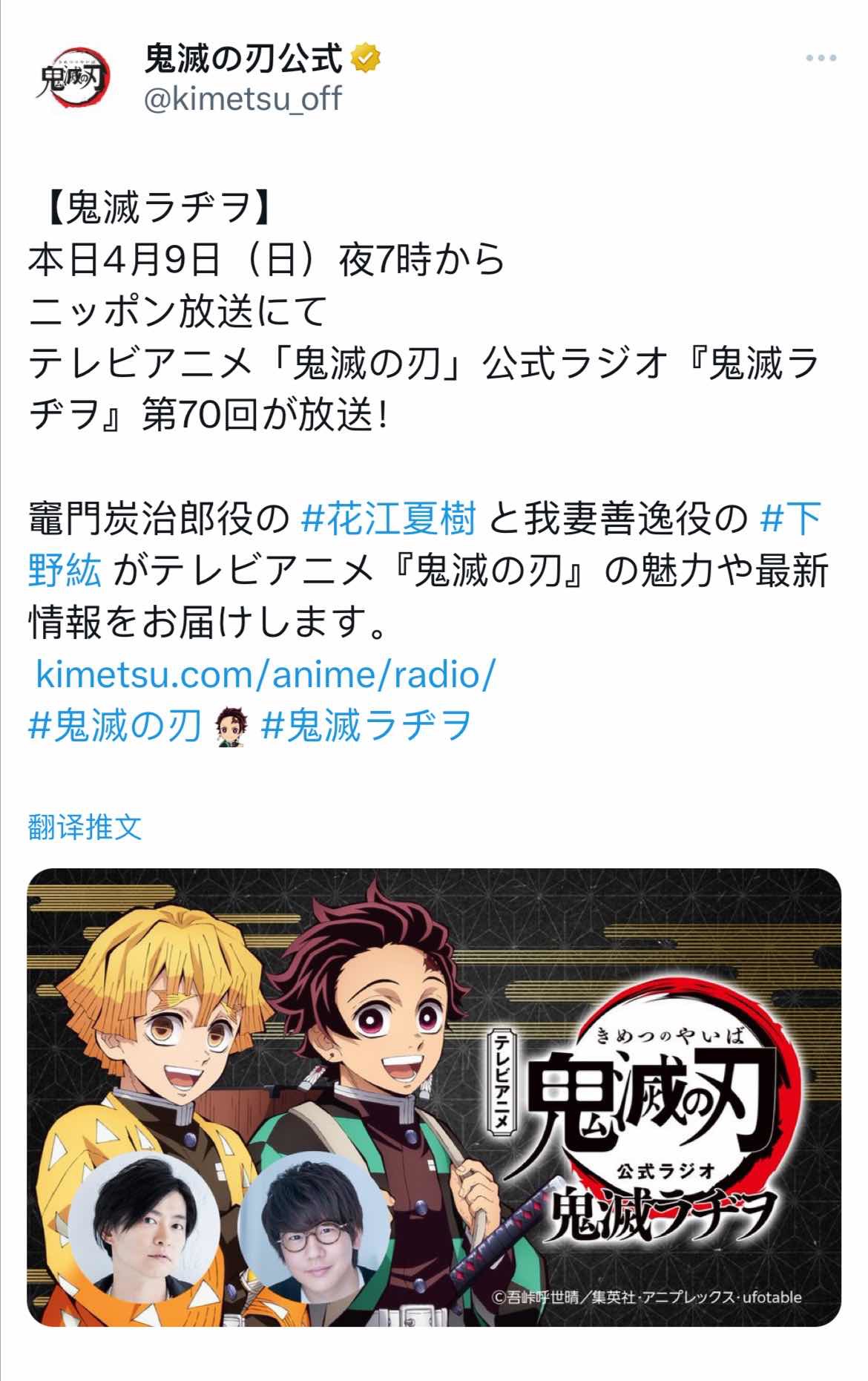Tap 翻译推文 to translate the tweet
Screen dimensions: 868x1381
pos(85,826)
